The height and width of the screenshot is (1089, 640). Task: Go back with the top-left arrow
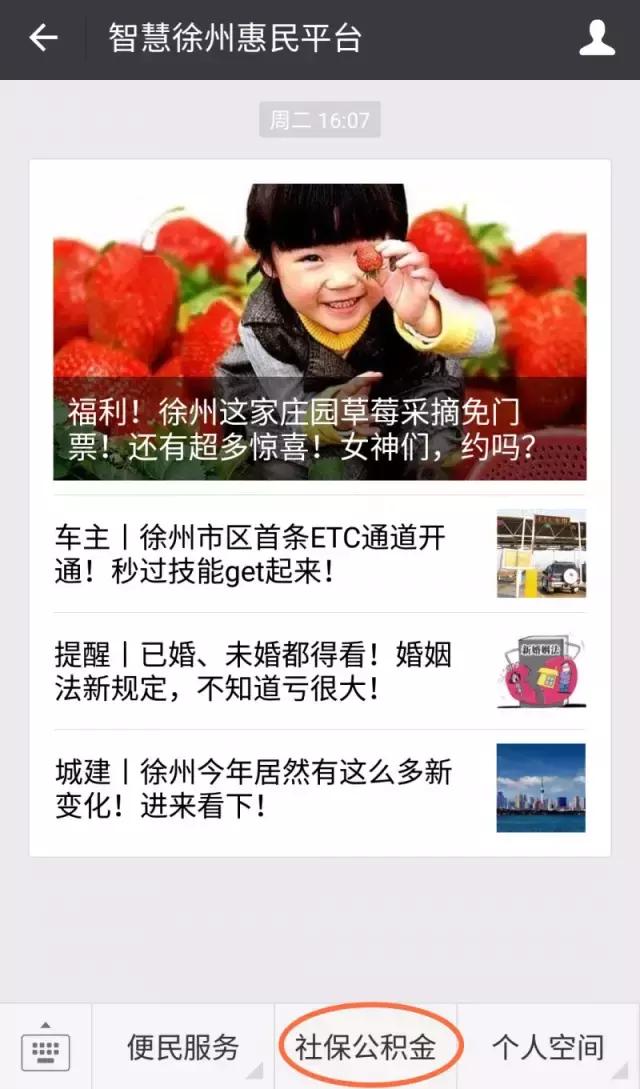click(x=43, y=39)
